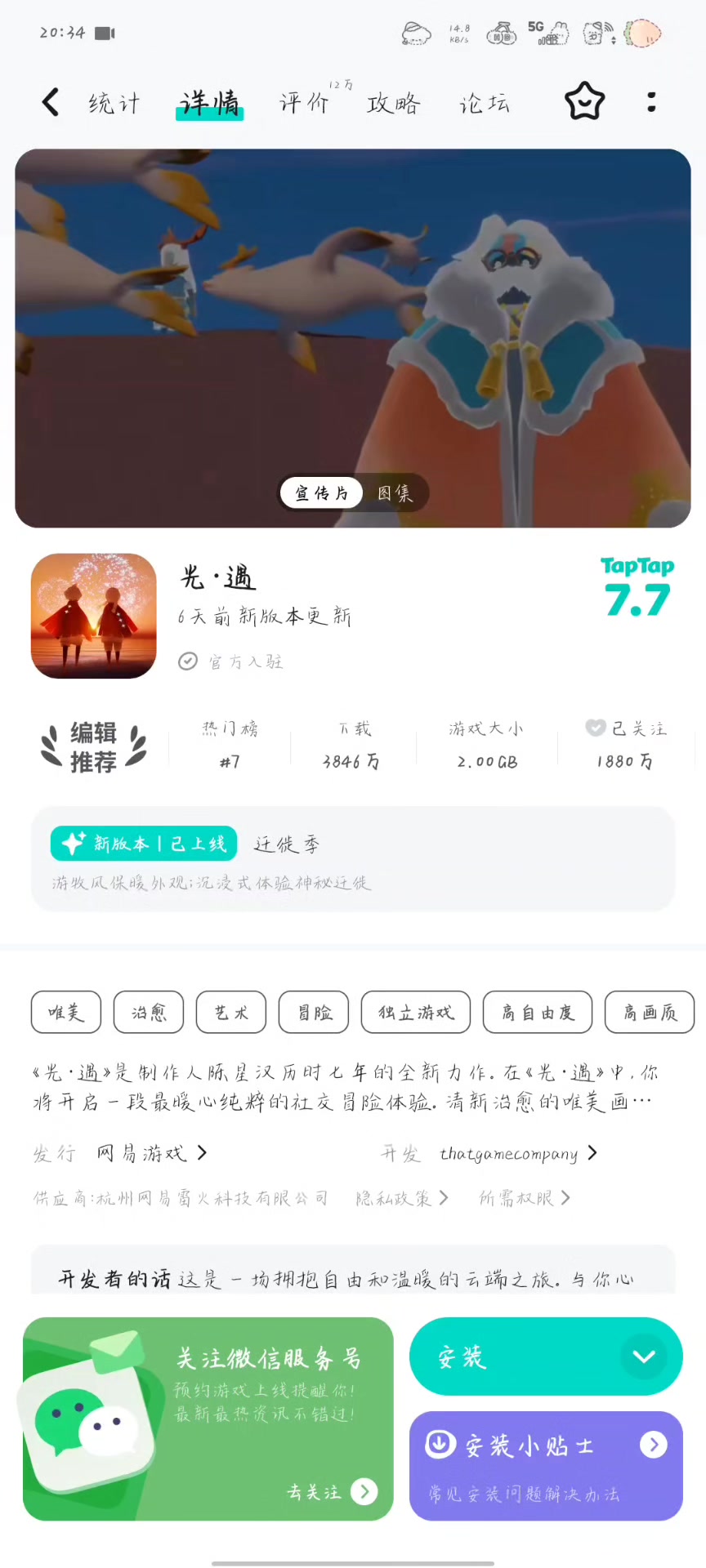Open the 评价 reviews tab
The image size is (706, 1568).
pos(304,103)
